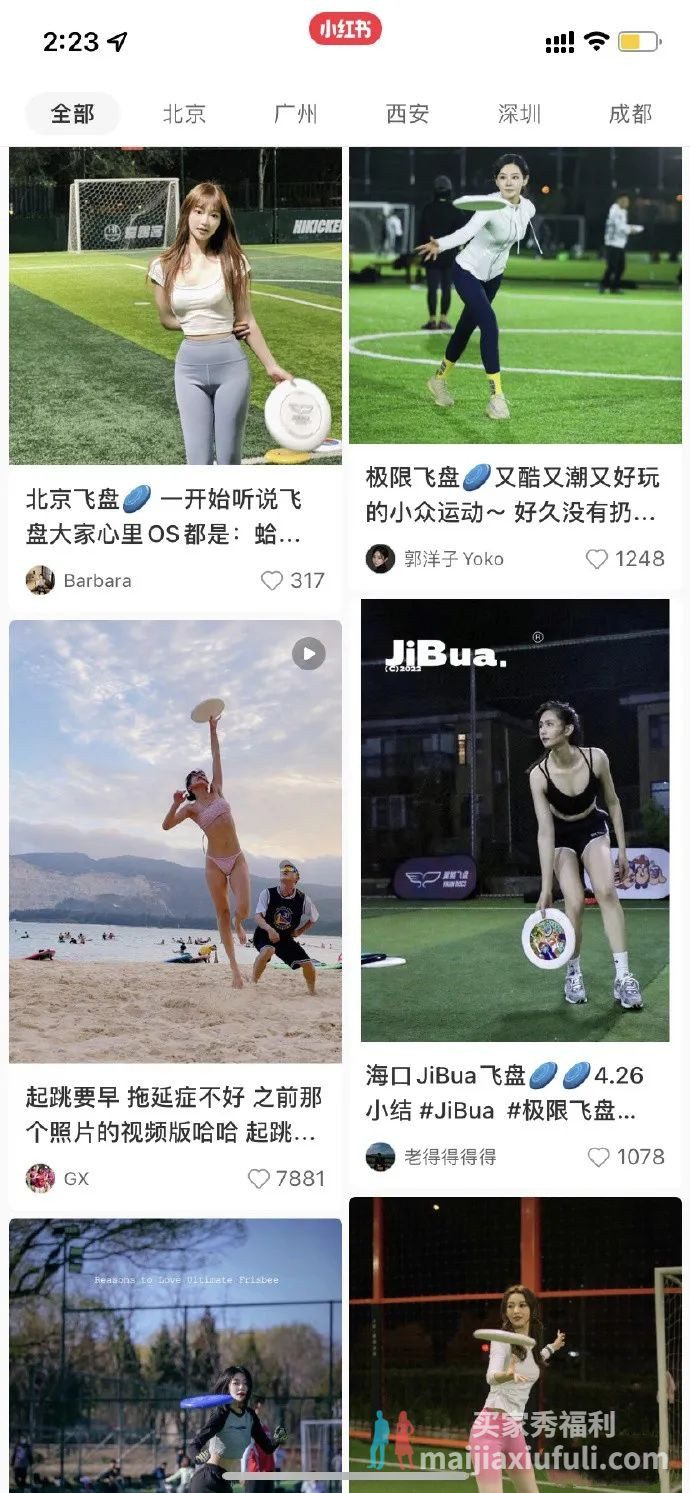Switch to the 全部 tab
Image resolution: width=690 pixels, height=1493 pixels.
tap(73, 114)
